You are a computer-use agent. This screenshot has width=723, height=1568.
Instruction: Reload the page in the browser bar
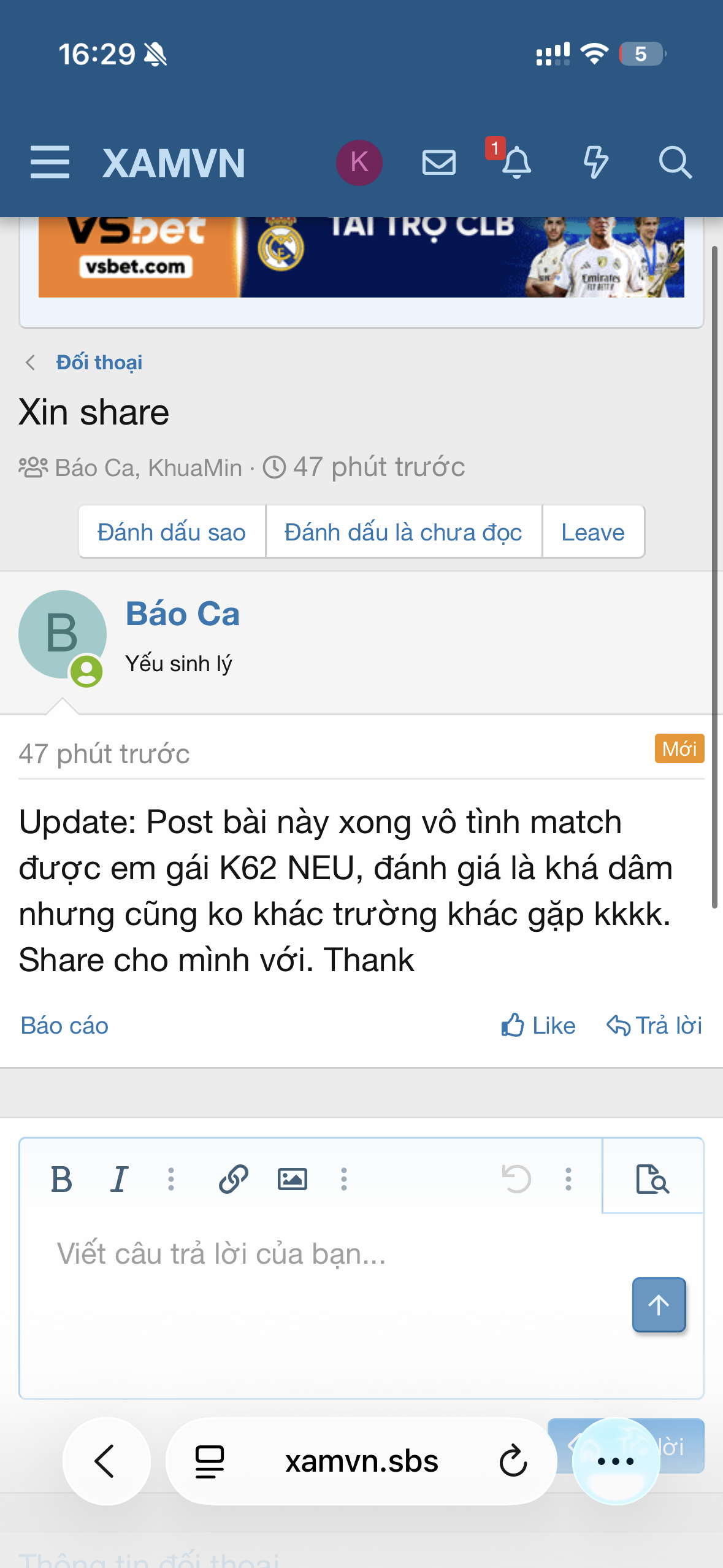(x=513, y=1461)
